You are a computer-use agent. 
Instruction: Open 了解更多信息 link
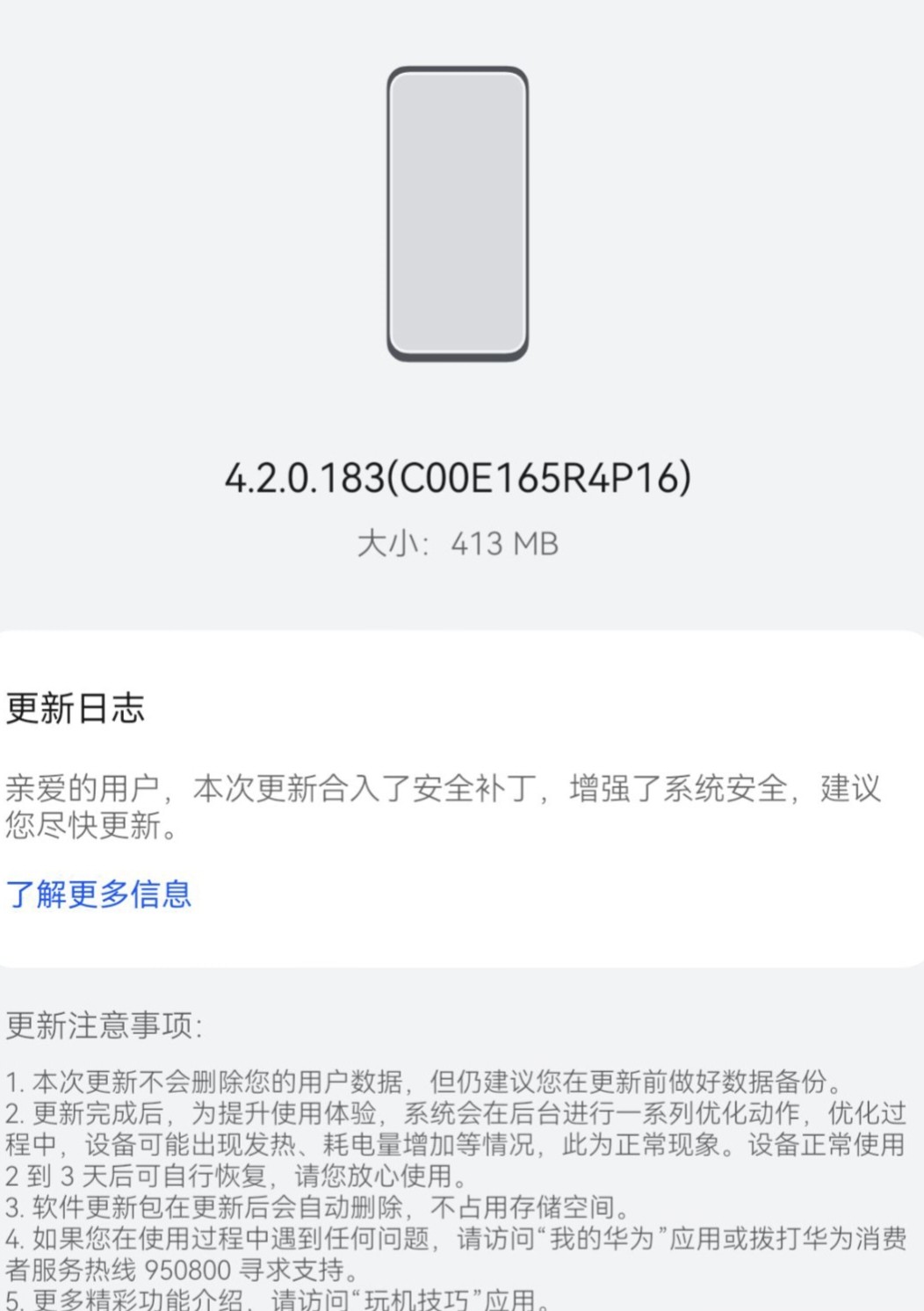[99, 895]
